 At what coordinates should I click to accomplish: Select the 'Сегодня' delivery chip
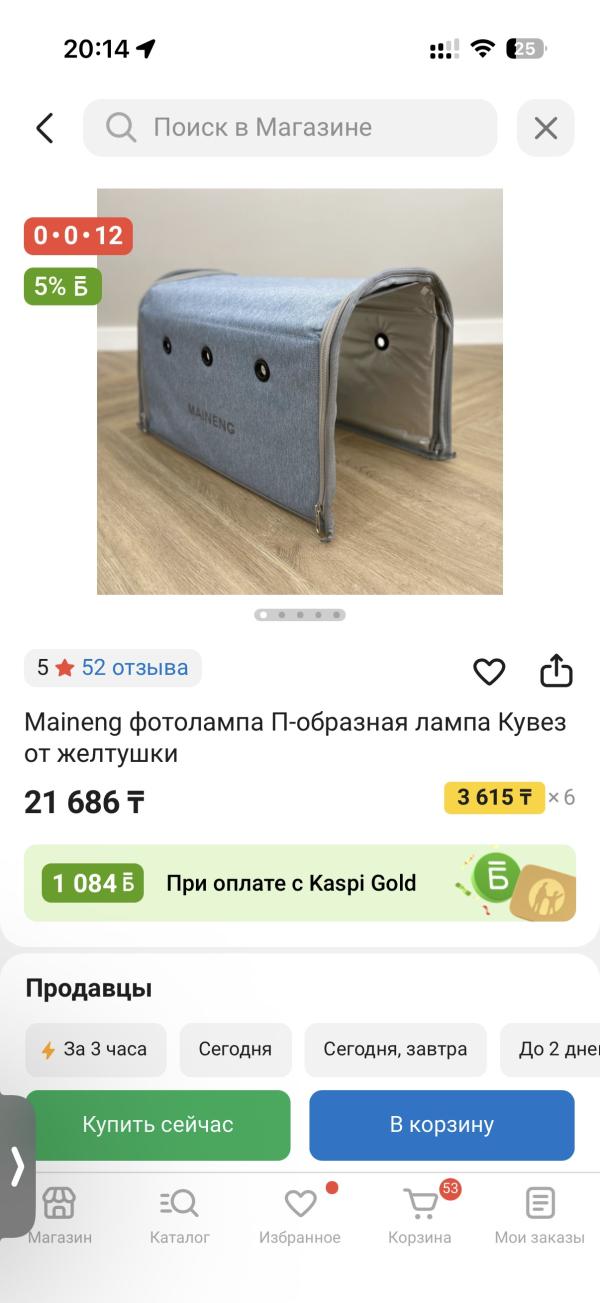[x=235, y=1049]
